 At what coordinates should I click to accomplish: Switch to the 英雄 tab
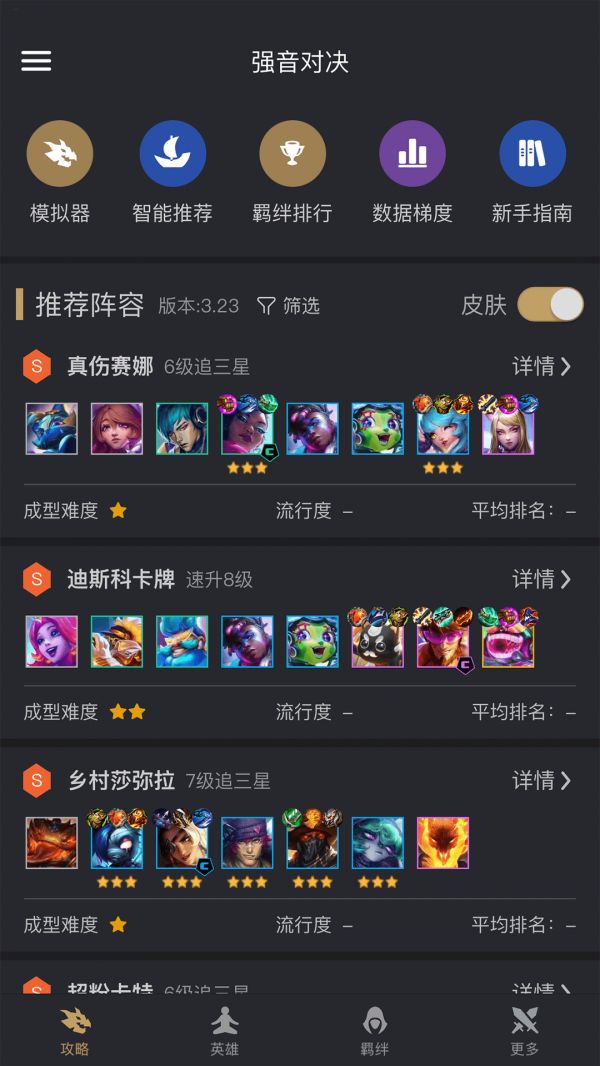(x=225, y=1031)
